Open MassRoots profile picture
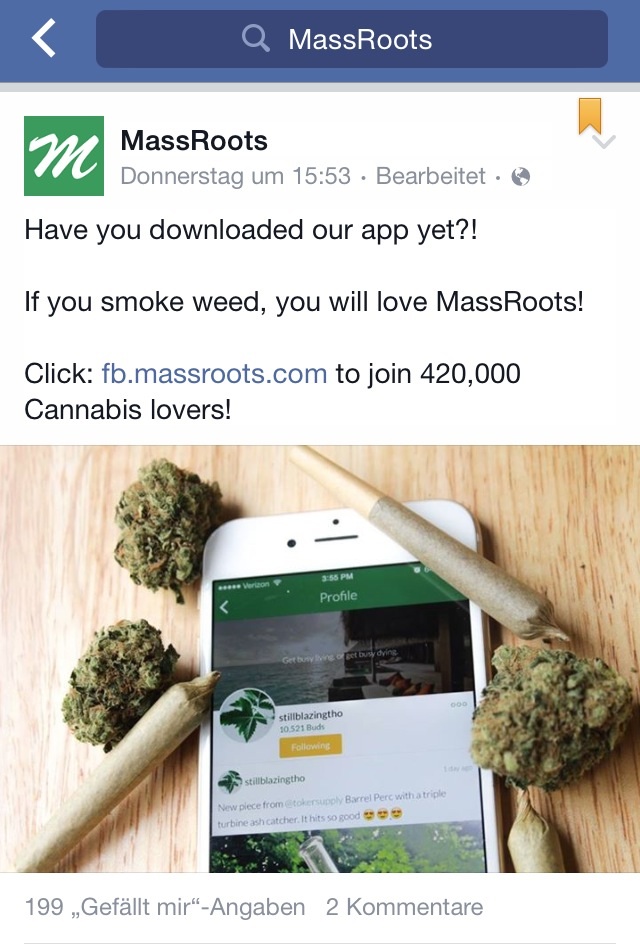This screenshot has width=640, height=949. click(64, 156)
